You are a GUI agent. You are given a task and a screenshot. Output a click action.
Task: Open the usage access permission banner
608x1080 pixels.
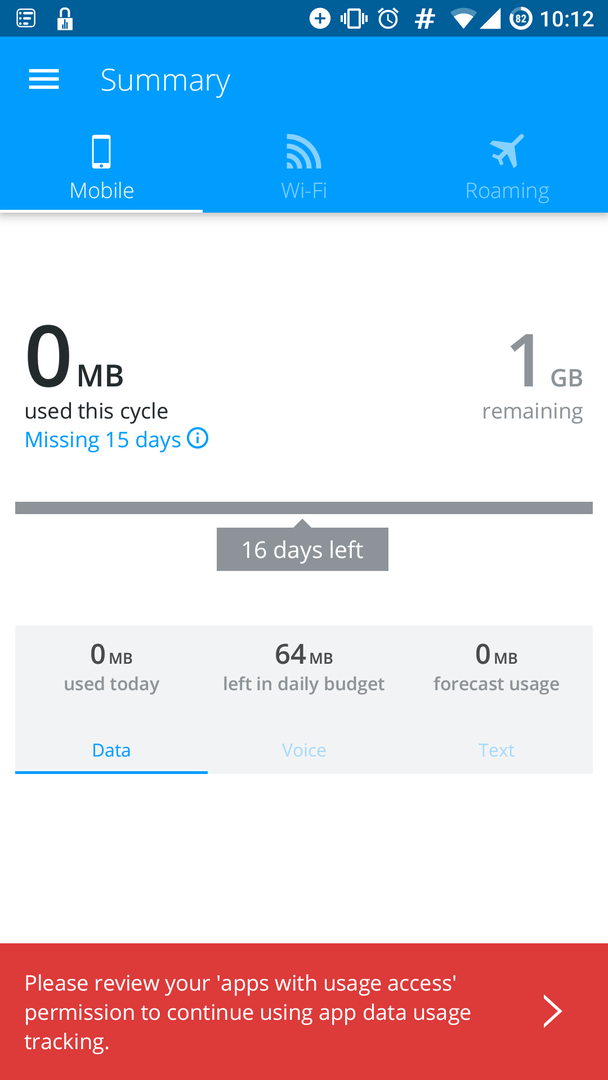coord(304,1012)
